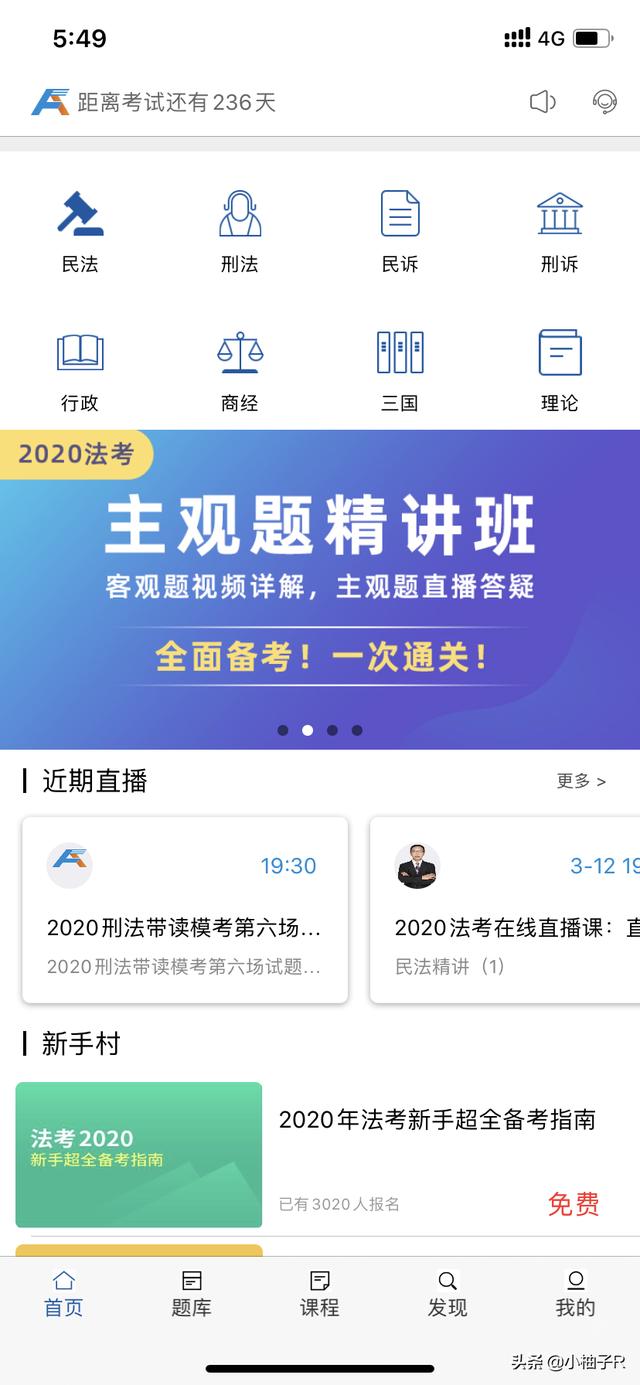Go to the 发现 tab
The height and width of the screenshot is (1385, 640).
pos(448,1294)
